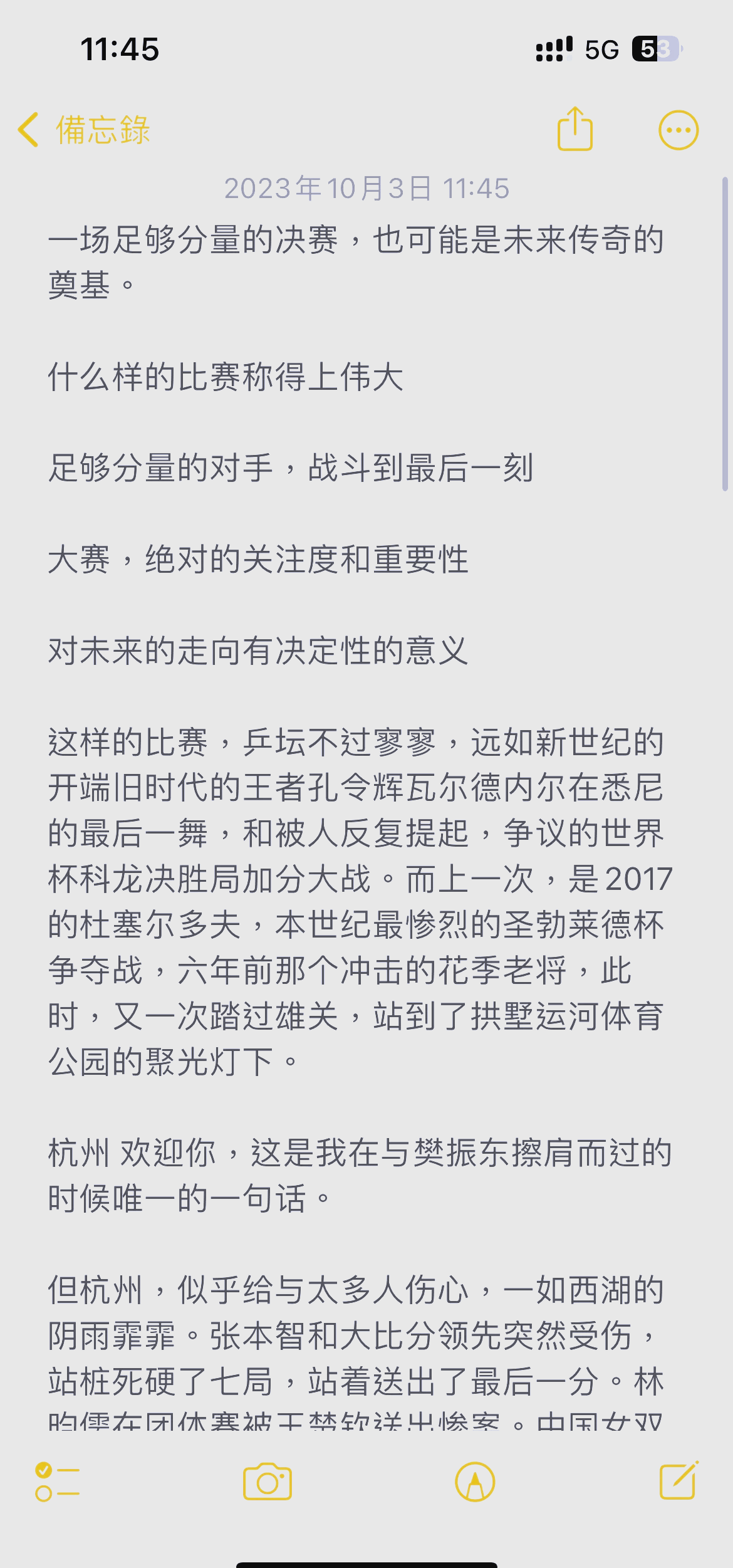
Task: Compose a new note
Action: [x=679, y=1480]
